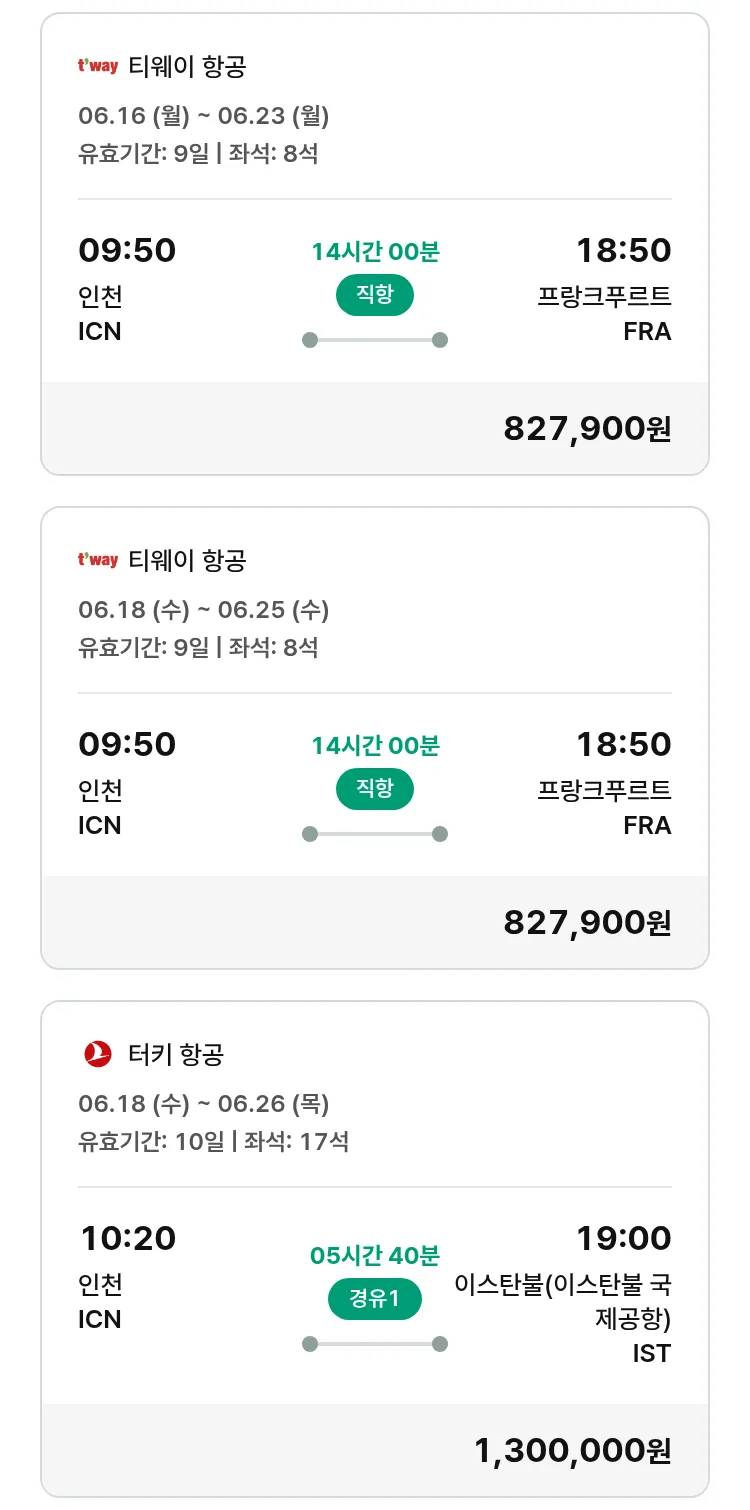Open the T'way flight card departing 06.16

pos(375,244)
